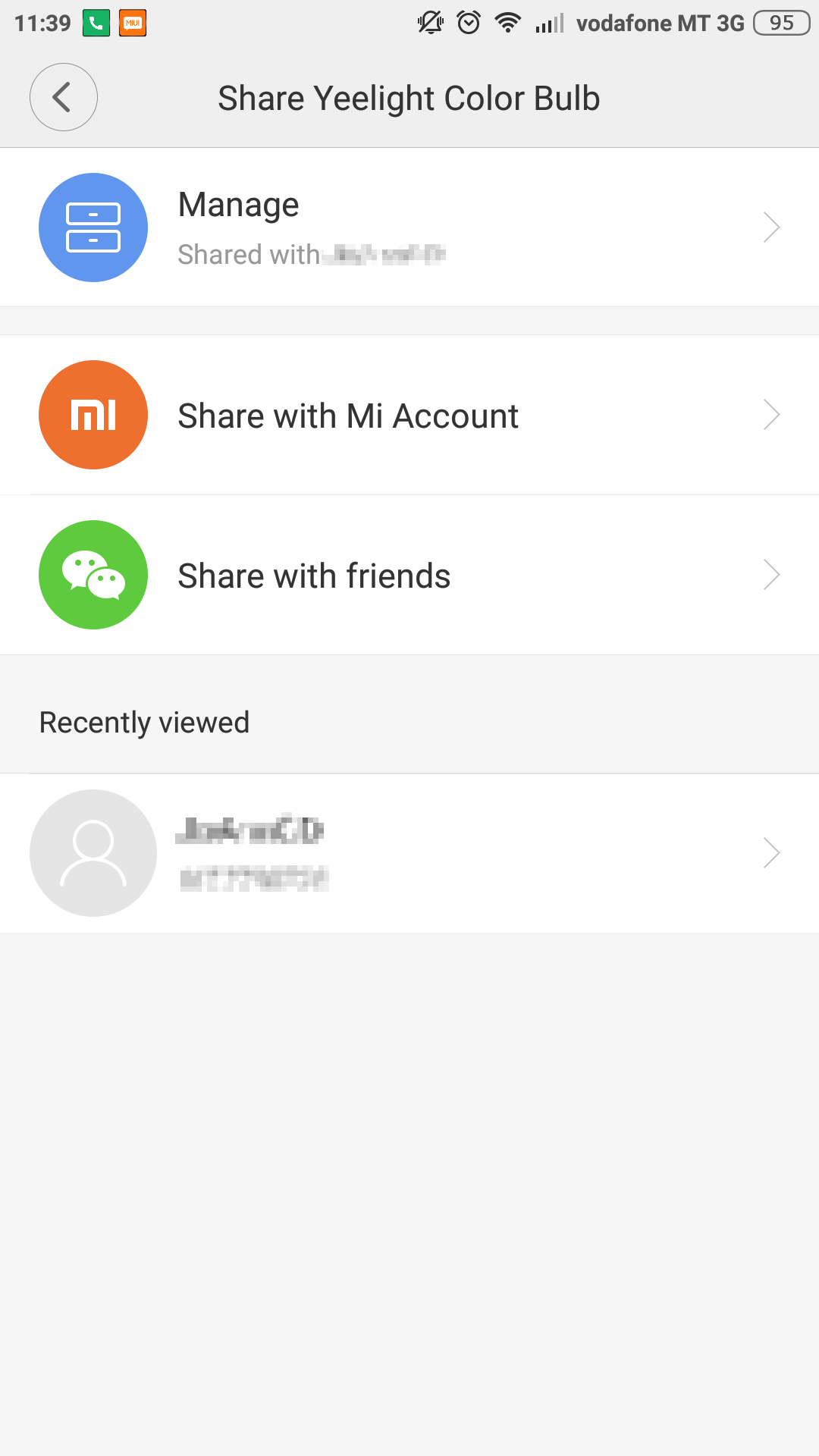This screenshot has width=819, height=1456.
Task: Select Share with Mi Account
Action: pyautogui.click(x=409, y=415)
